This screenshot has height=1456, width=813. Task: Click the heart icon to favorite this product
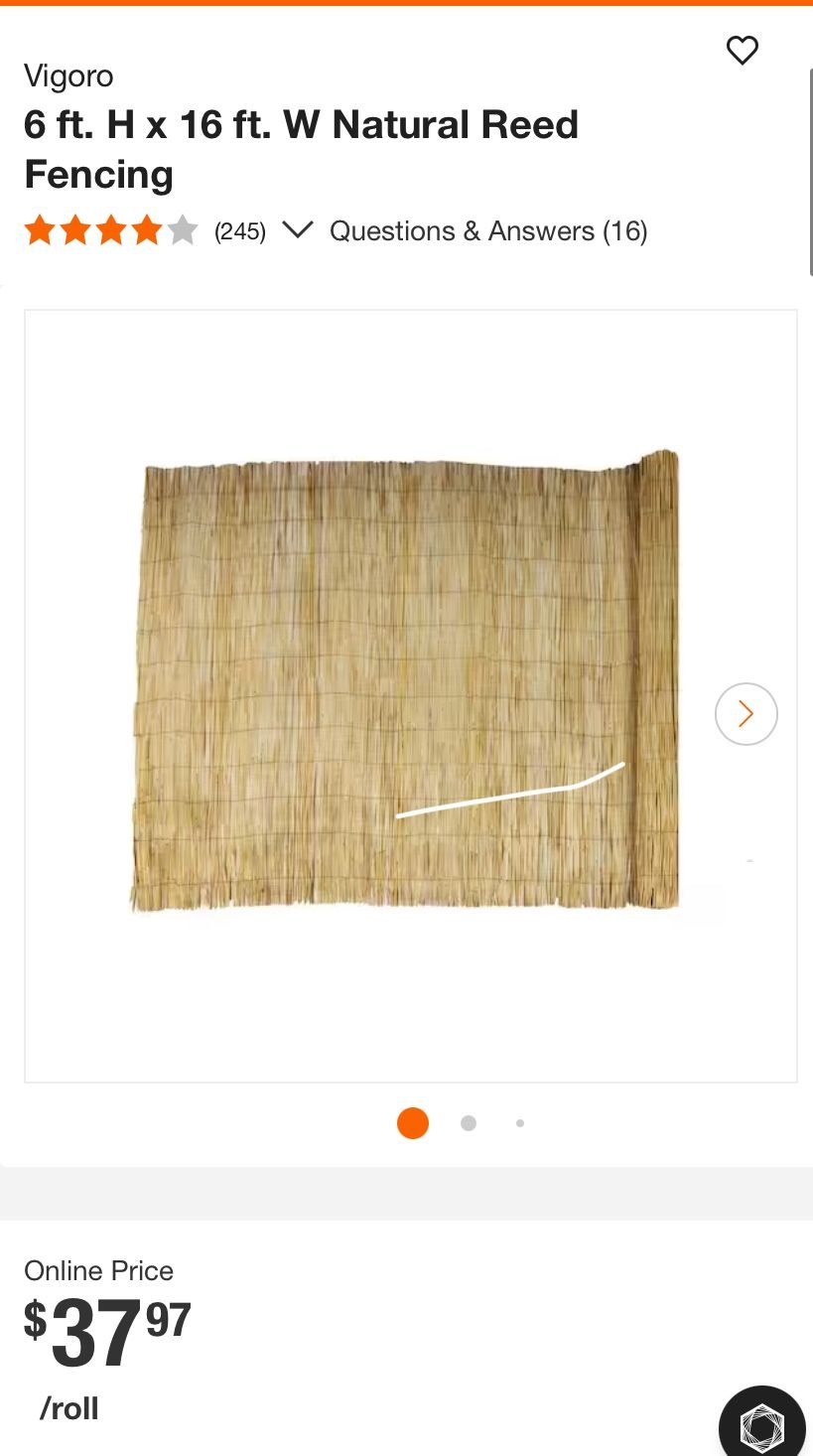742,50
